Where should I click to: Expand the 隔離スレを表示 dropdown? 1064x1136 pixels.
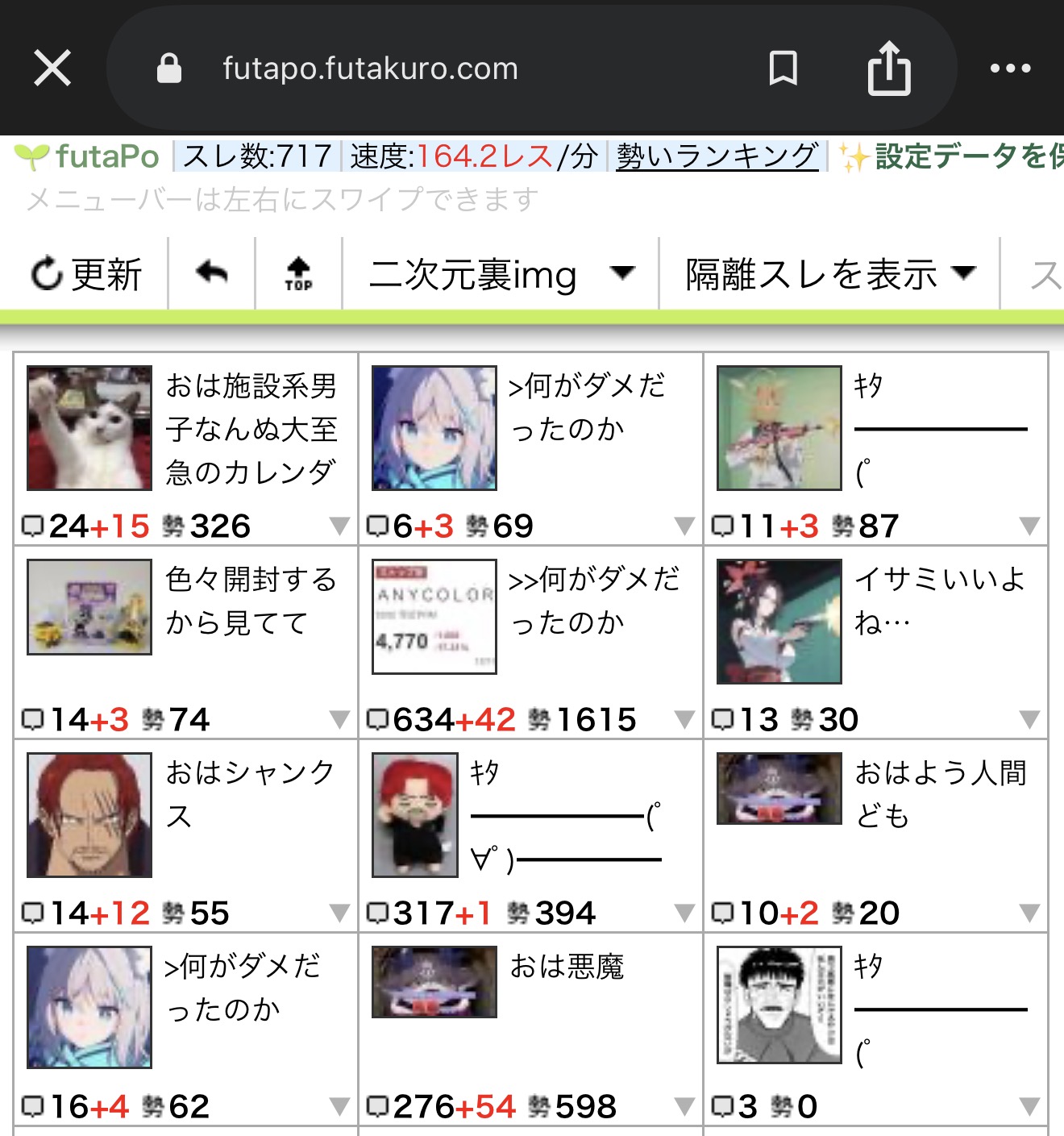point(829,274)
